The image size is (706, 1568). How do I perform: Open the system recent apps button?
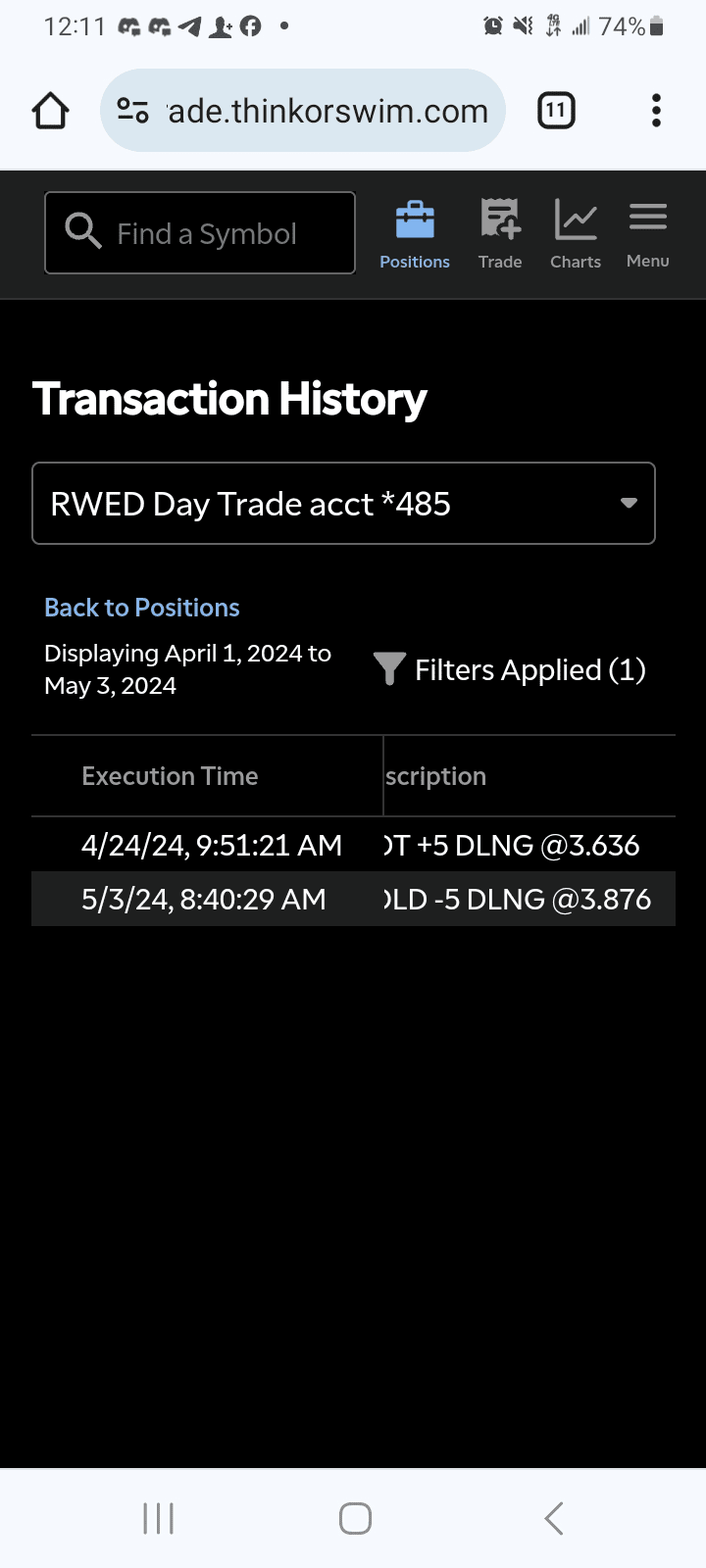pyautogui.click(x=158, y=1519)
